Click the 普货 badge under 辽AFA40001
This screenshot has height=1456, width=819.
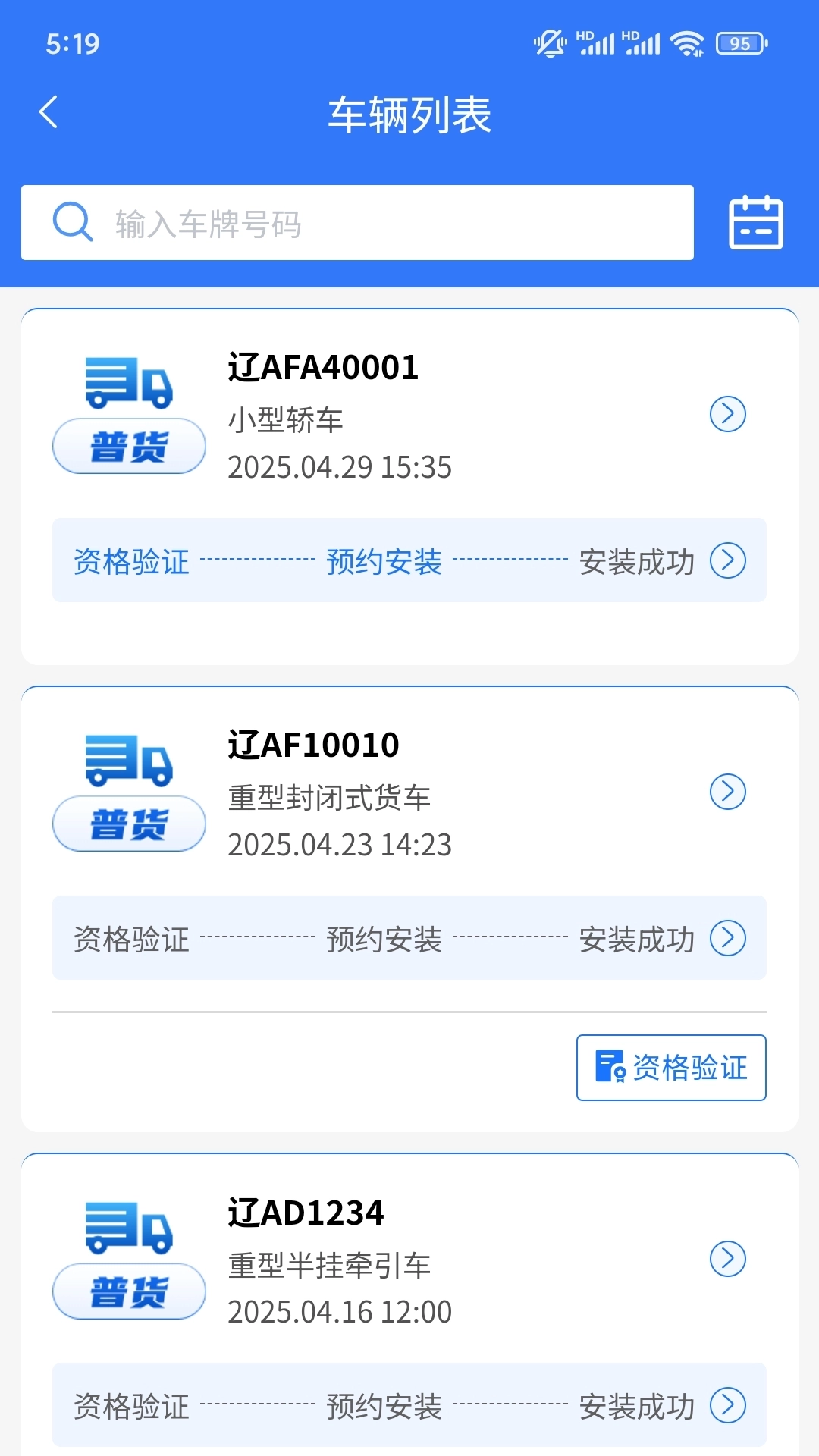(128, 444)
